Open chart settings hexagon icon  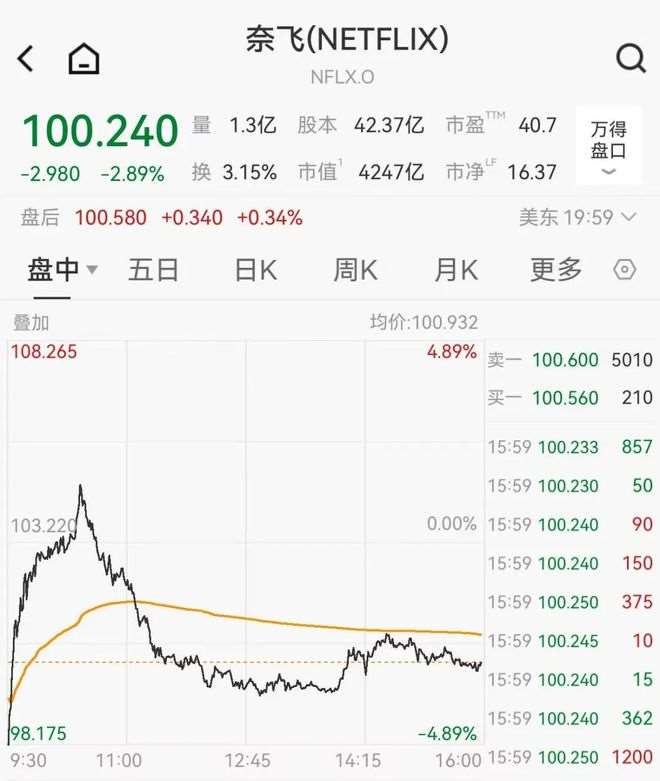point(625,270)
